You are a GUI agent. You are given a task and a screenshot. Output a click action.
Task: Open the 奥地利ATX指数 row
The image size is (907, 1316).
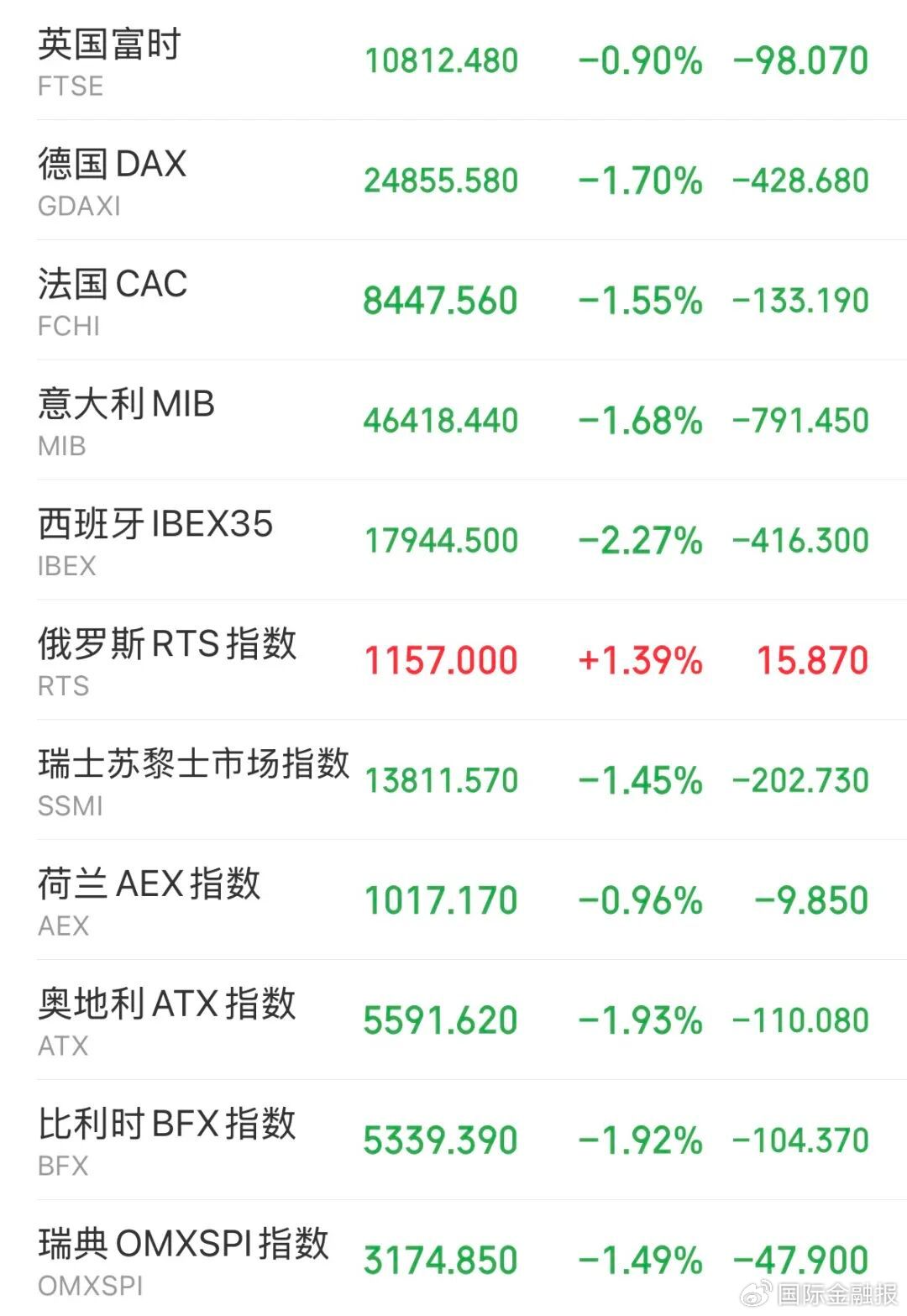pos(453,1020)
